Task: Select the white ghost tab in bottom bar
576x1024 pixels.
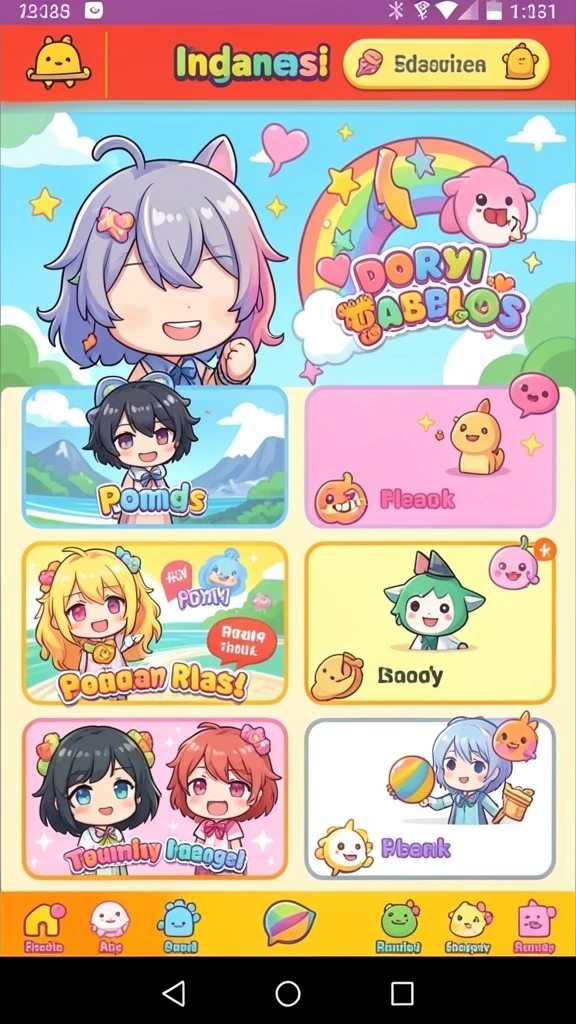Action: [109, 927]
